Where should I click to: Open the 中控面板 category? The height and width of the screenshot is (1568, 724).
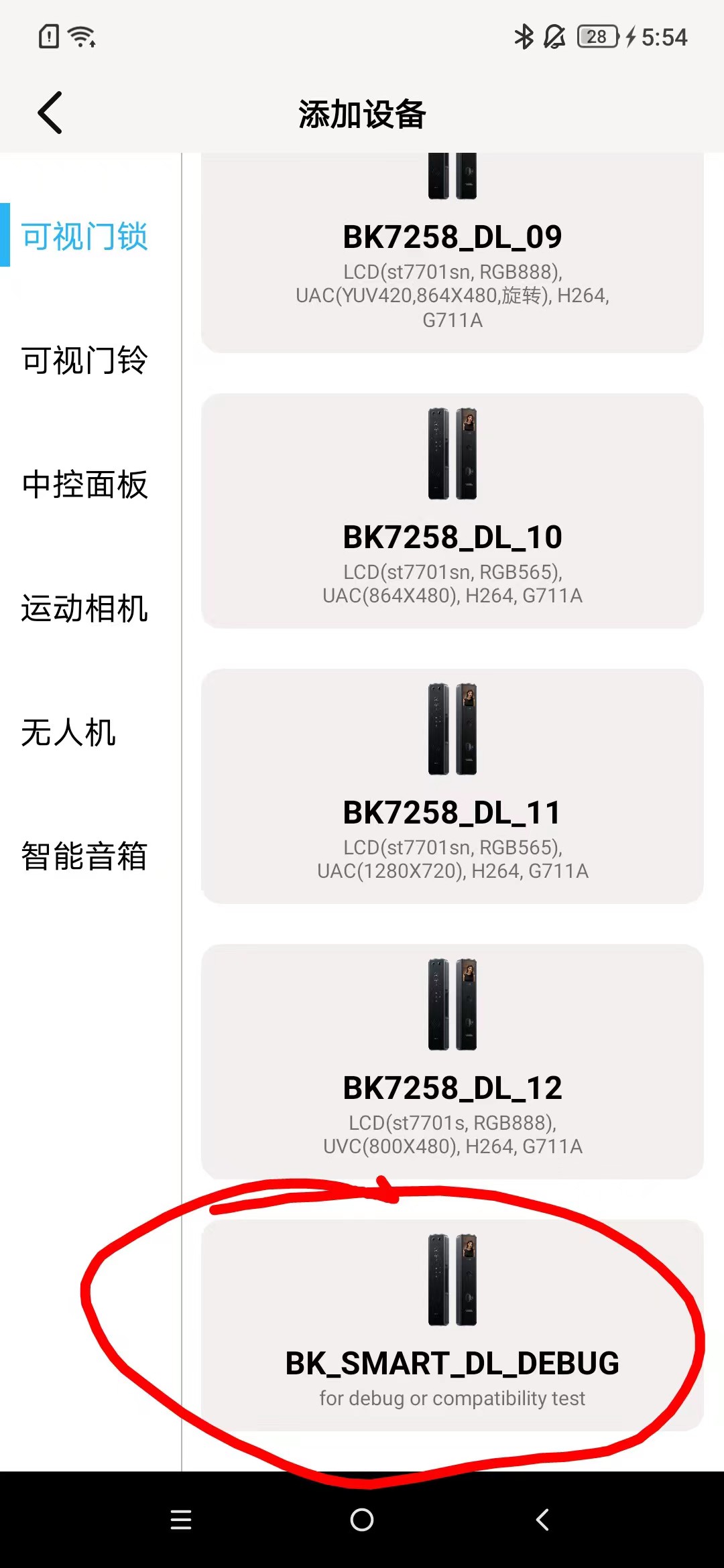point(84,484)
